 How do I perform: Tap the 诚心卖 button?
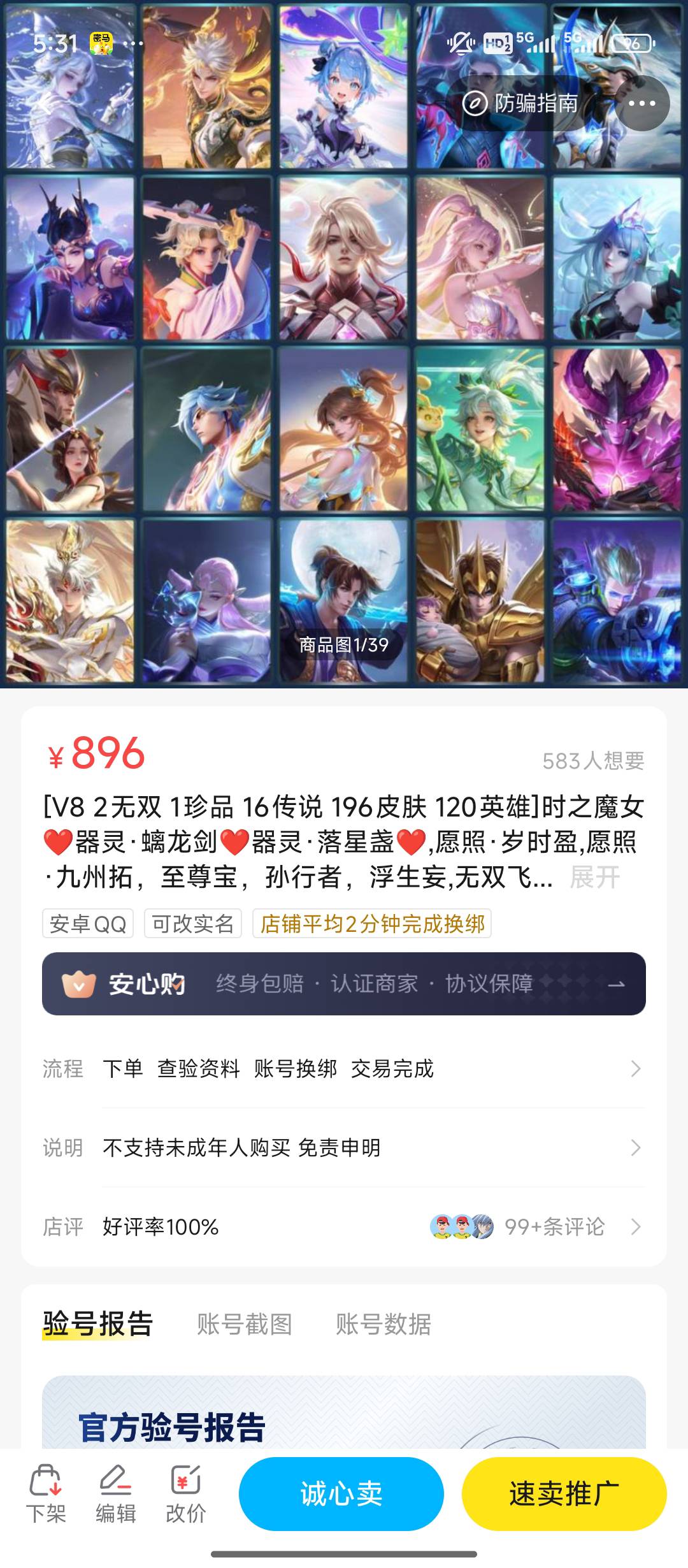point(341,1493)
